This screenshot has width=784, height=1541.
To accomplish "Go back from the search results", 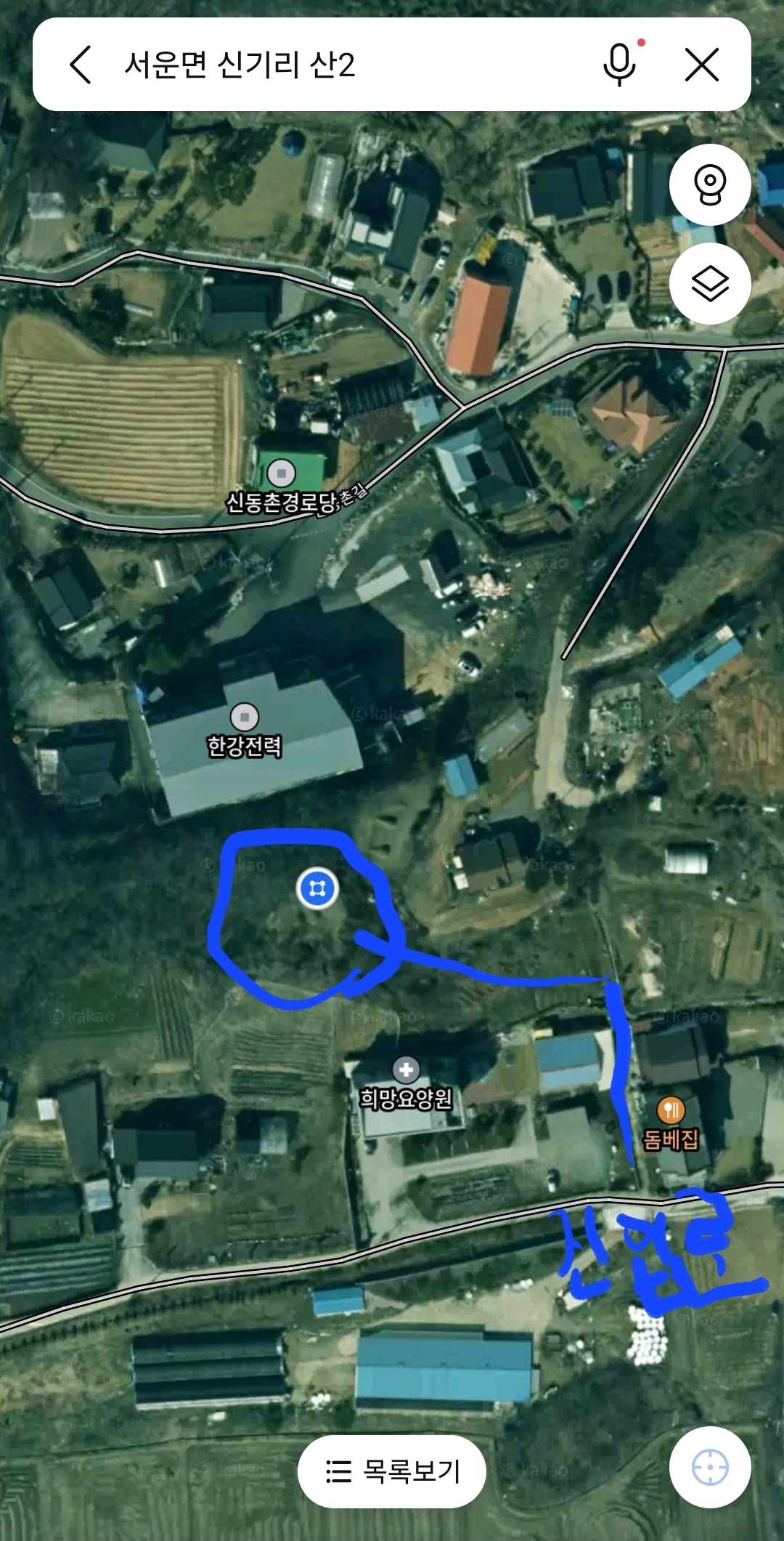I will 81,65.
